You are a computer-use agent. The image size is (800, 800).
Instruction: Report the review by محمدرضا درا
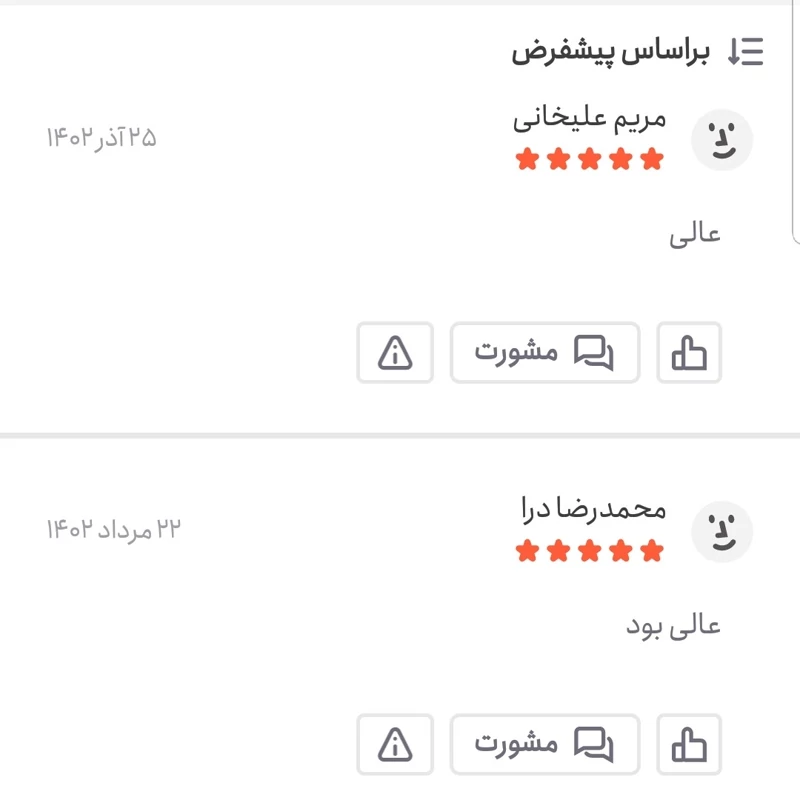click(x=395, y=744)
